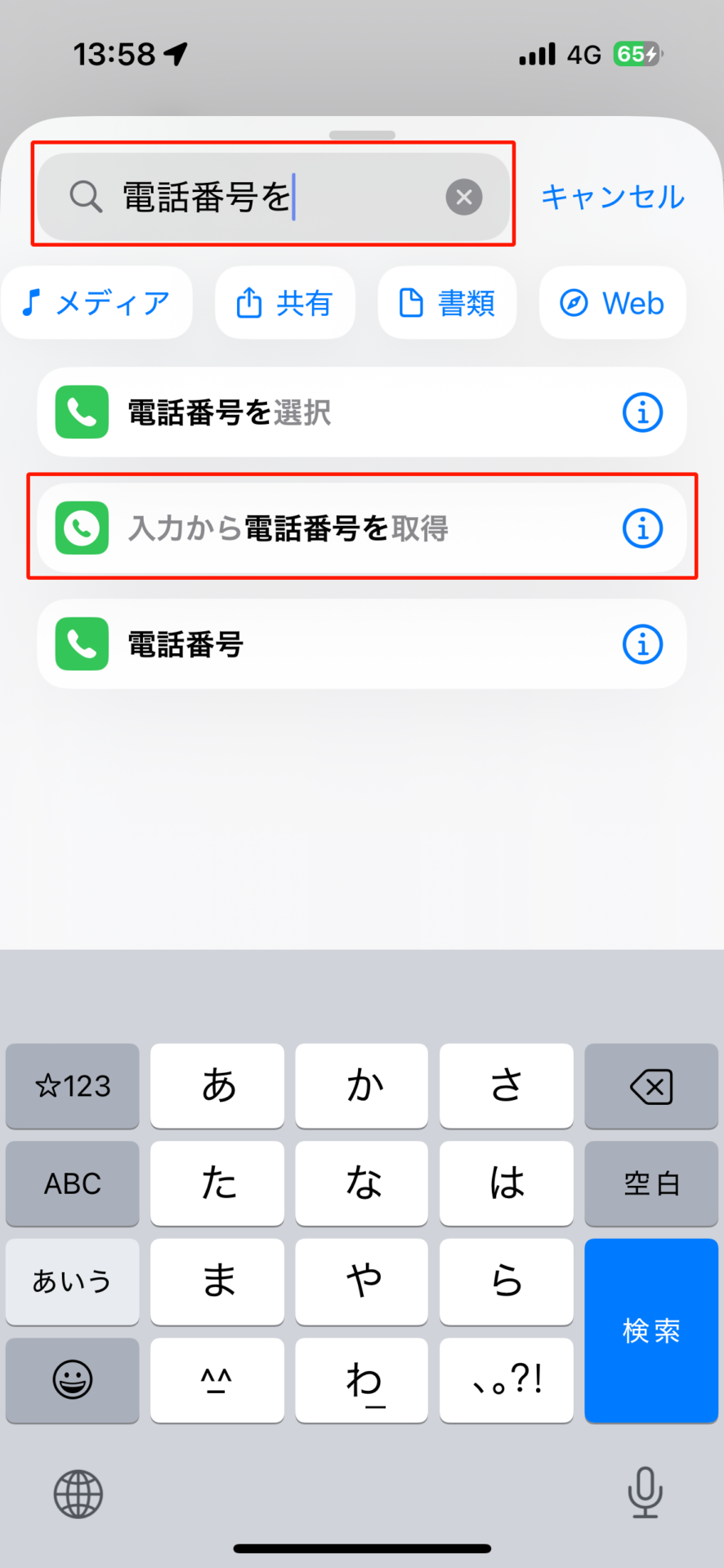Clear the search text with the x button

464,197
